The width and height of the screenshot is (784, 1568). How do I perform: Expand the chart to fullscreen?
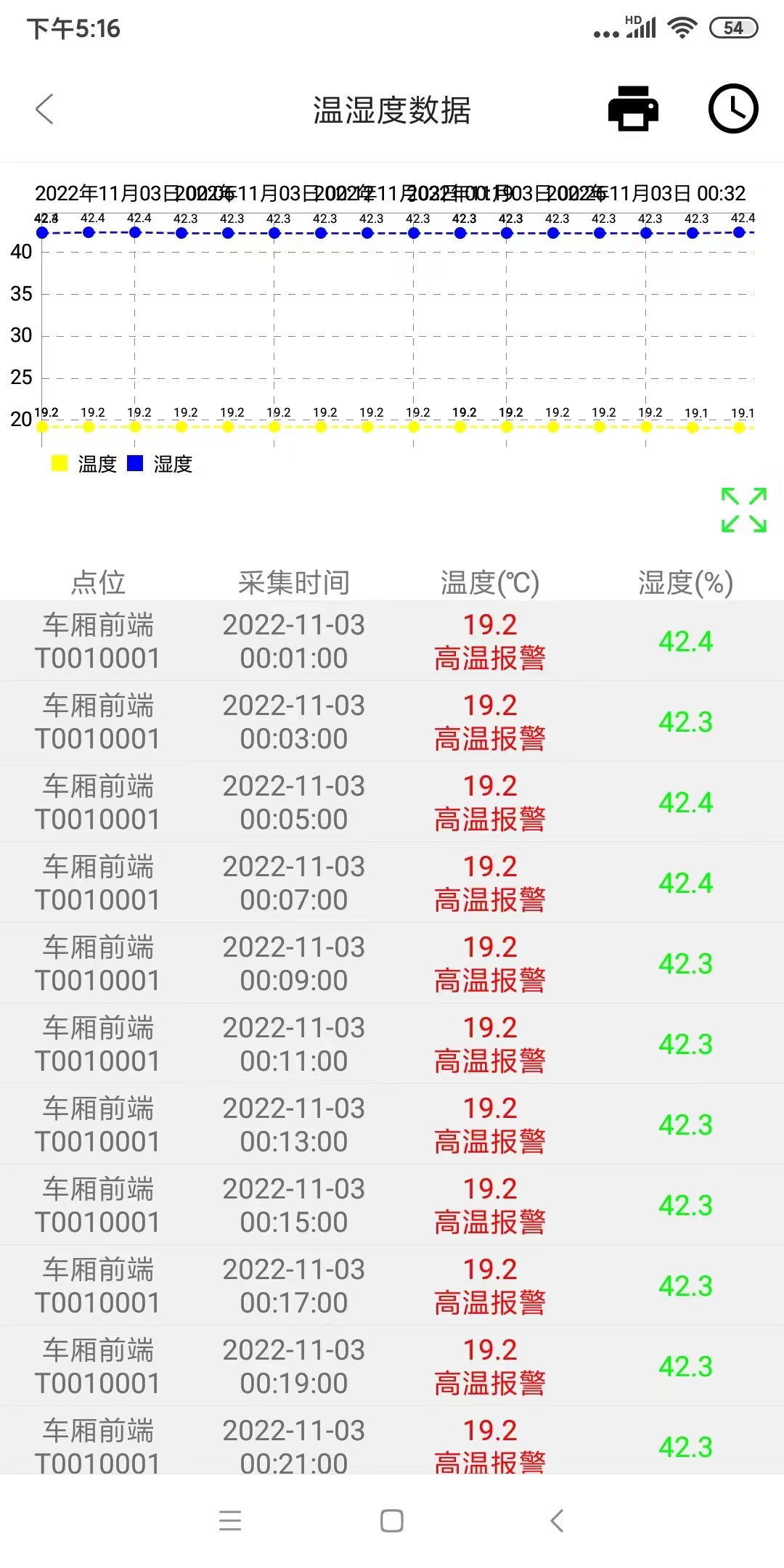pyautogui.click(x=743, y=510)
